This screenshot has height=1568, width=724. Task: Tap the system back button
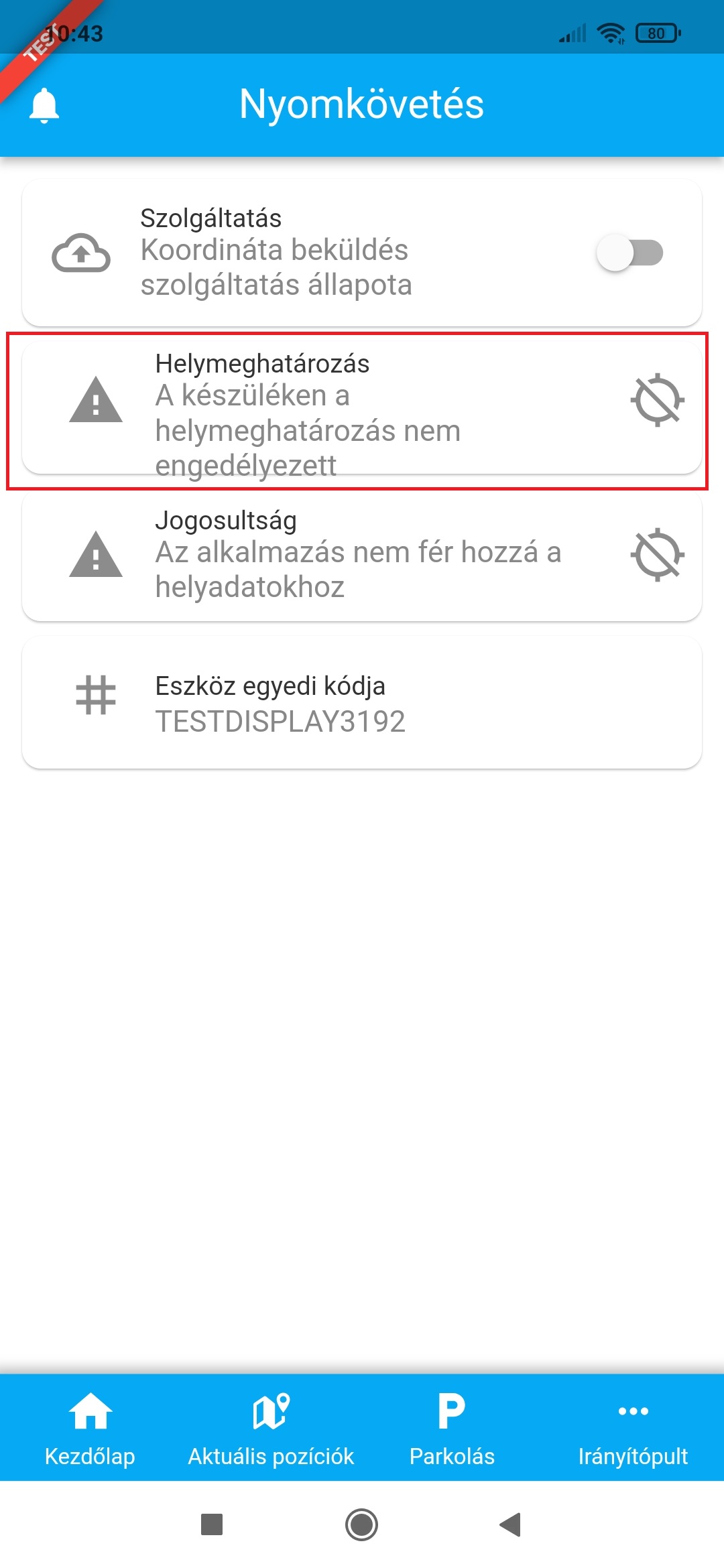[x=511, y=1524]
